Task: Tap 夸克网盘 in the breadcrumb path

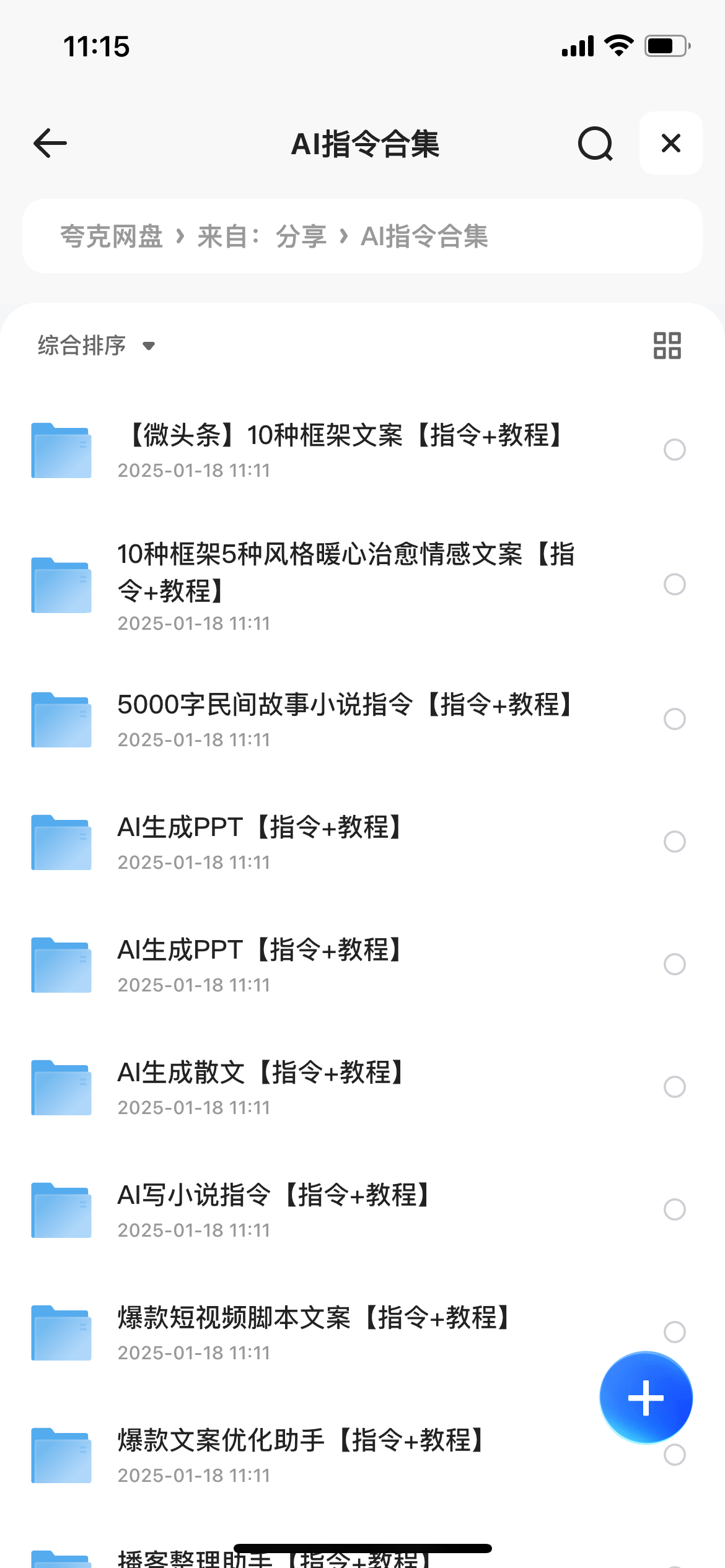Action: (112, 236)
